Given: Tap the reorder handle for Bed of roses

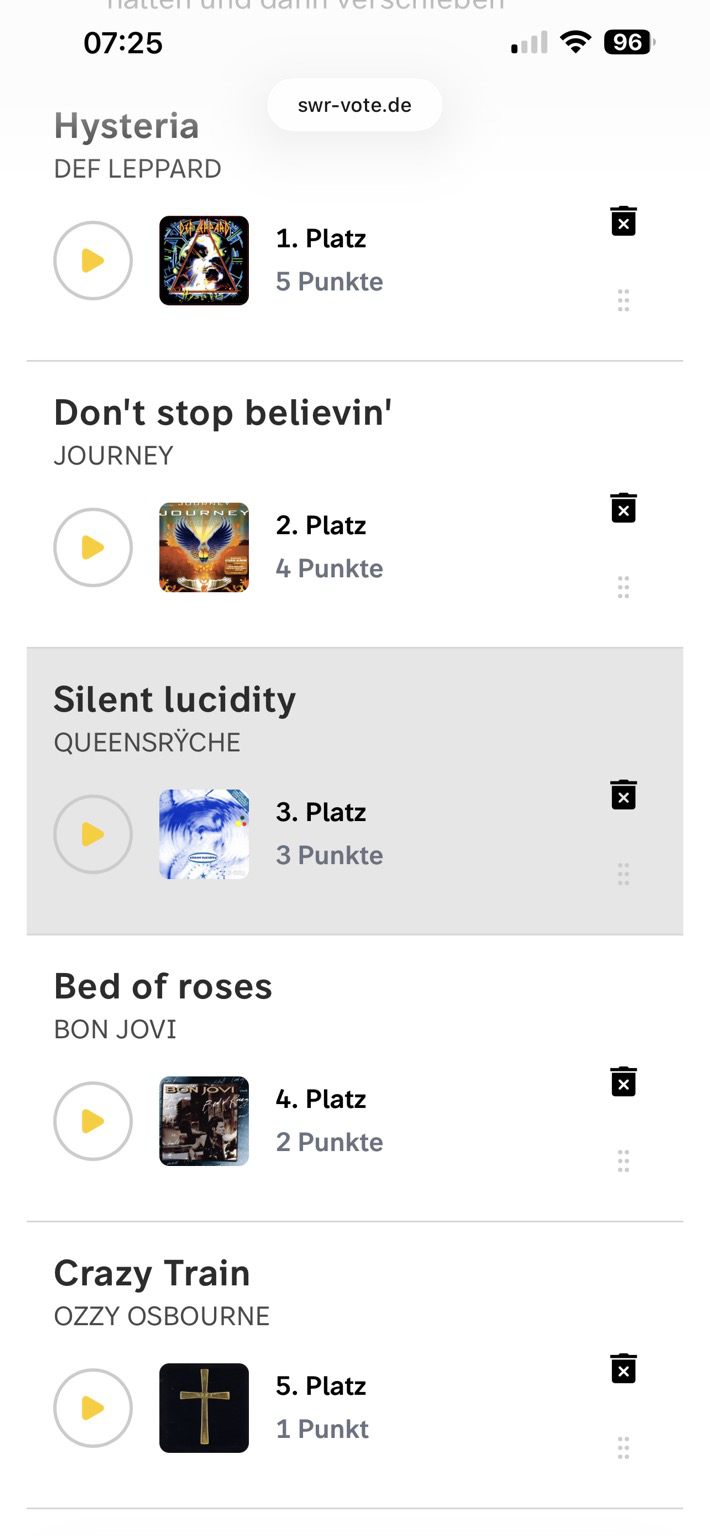Looking at the screenshot, I should (x=623, y=1161).
